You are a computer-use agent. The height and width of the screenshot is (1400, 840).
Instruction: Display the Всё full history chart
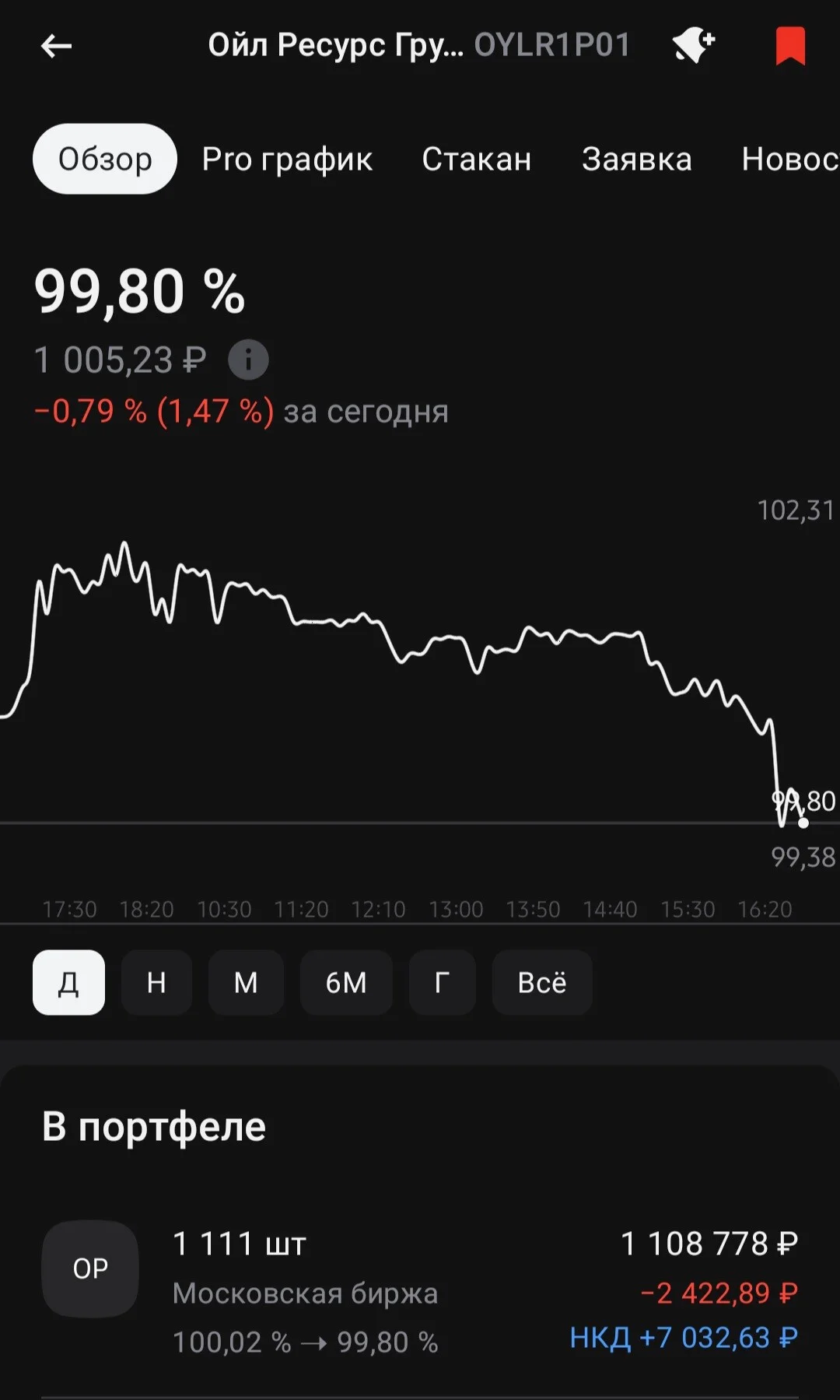542,982
